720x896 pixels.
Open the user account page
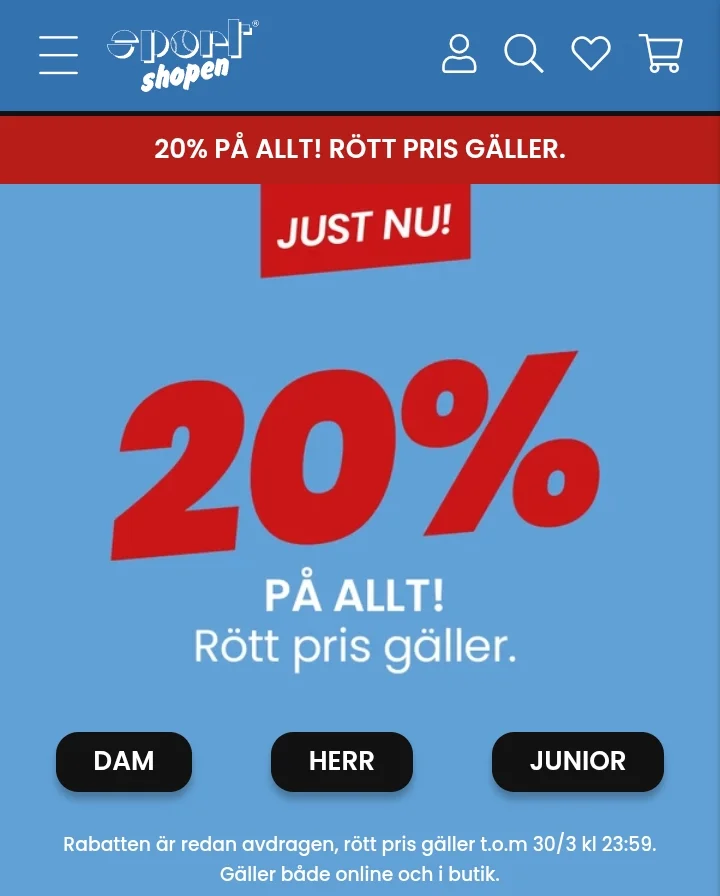[x=459, y=54]
